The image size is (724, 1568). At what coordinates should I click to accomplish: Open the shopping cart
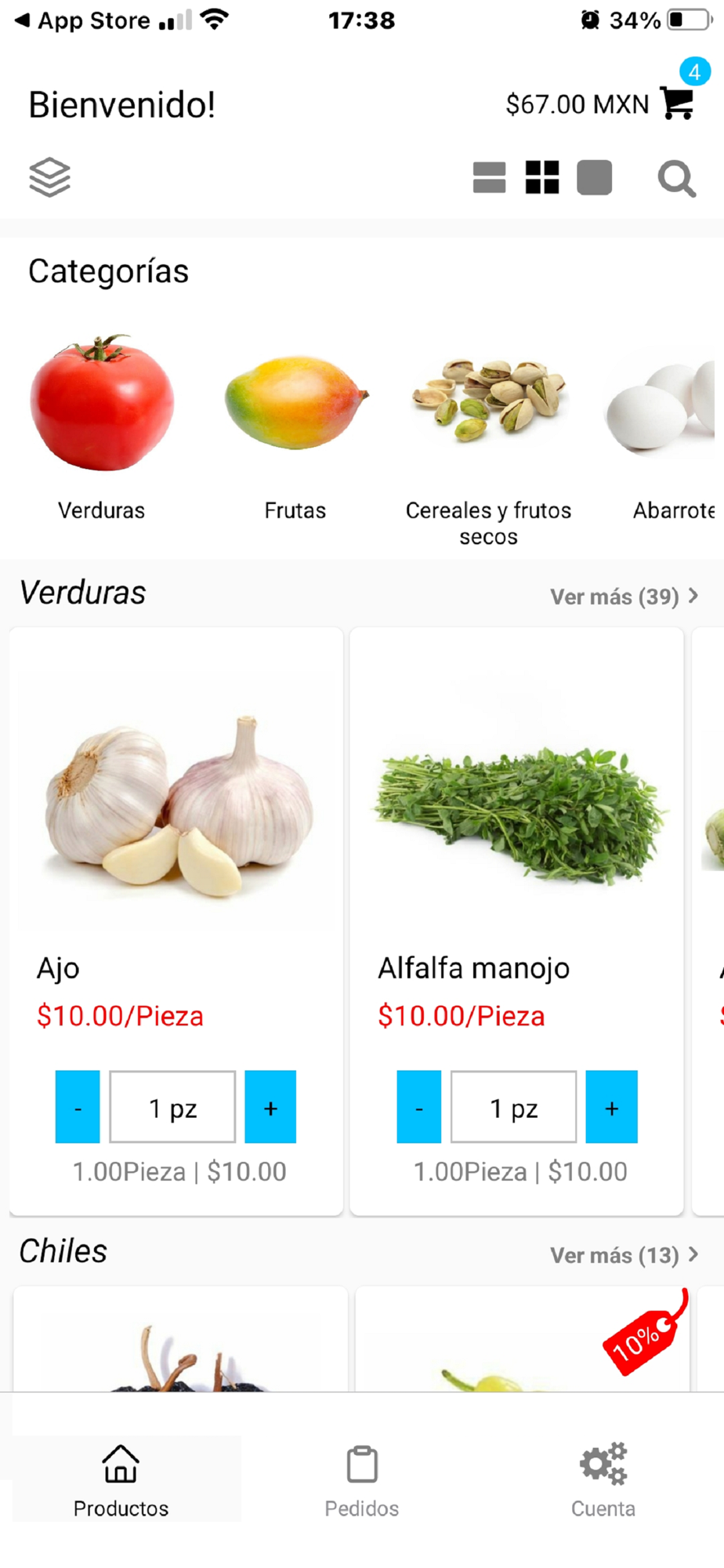[x=677, y=103]
